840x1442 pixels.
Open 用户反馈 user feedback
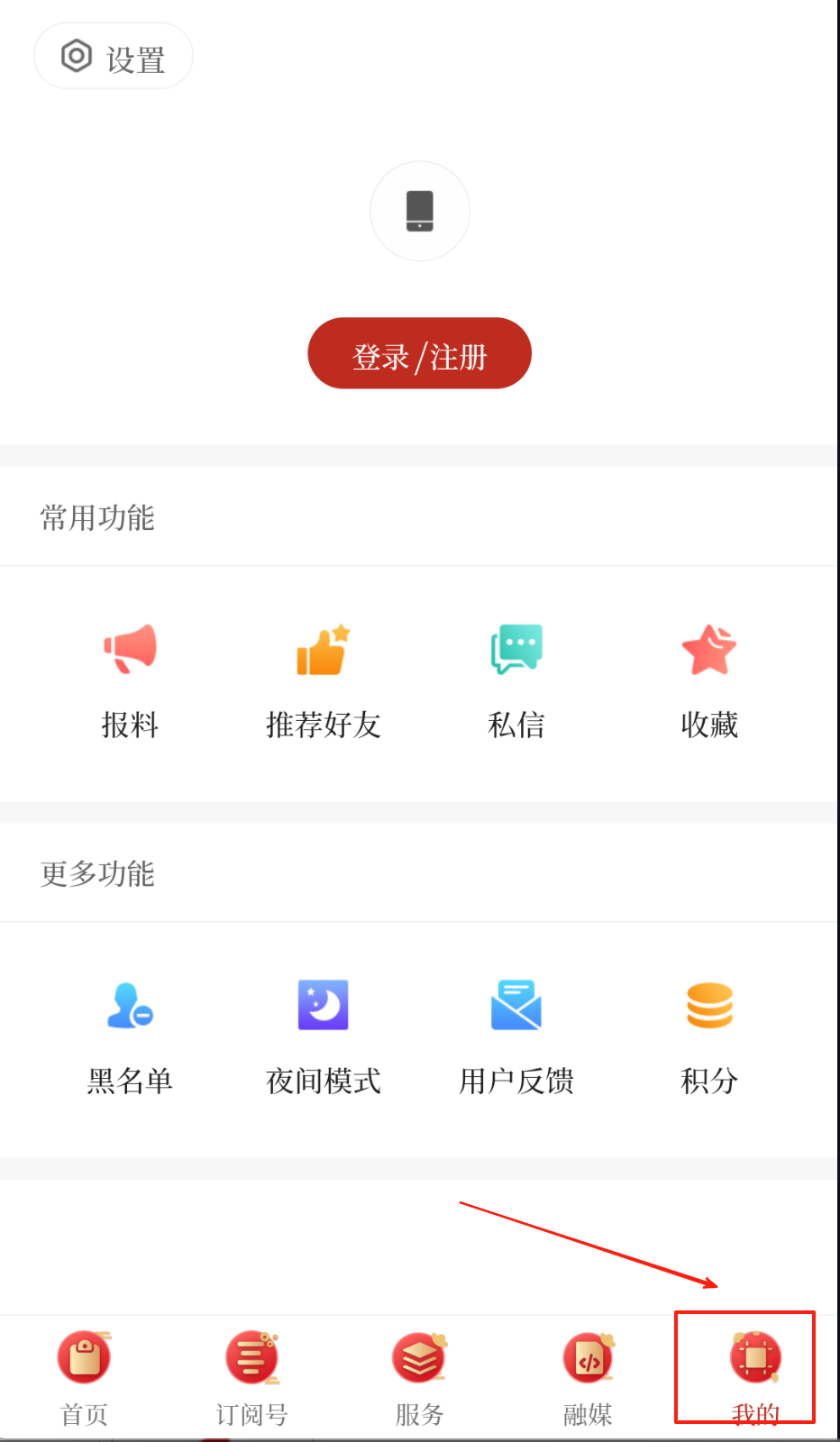click(516, 1036)
